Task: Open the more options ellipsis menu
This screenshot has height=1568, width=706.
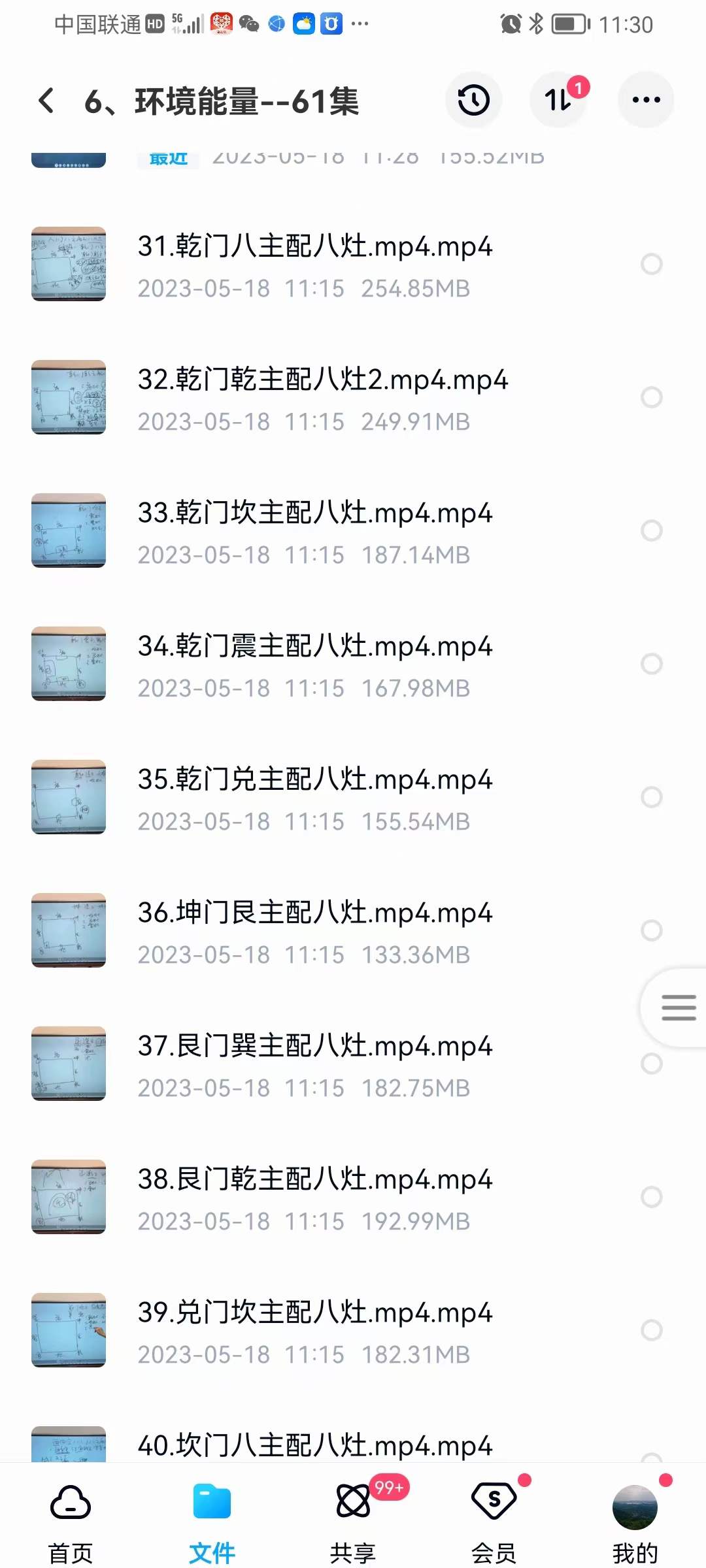Action: [x=645, y=99]
